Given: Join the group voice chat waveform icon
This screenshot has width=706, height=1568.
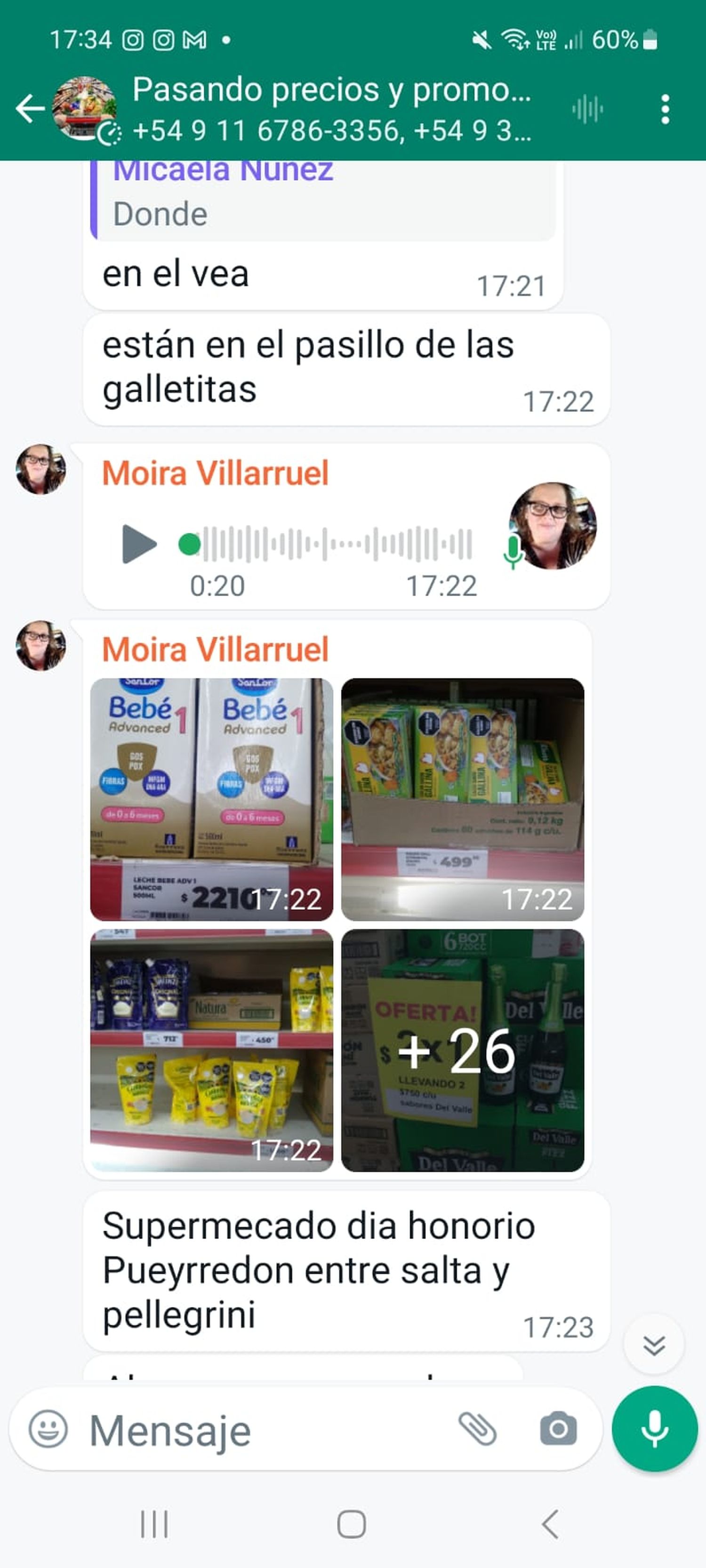Looking at the screenshot, I should coord(587,110).
